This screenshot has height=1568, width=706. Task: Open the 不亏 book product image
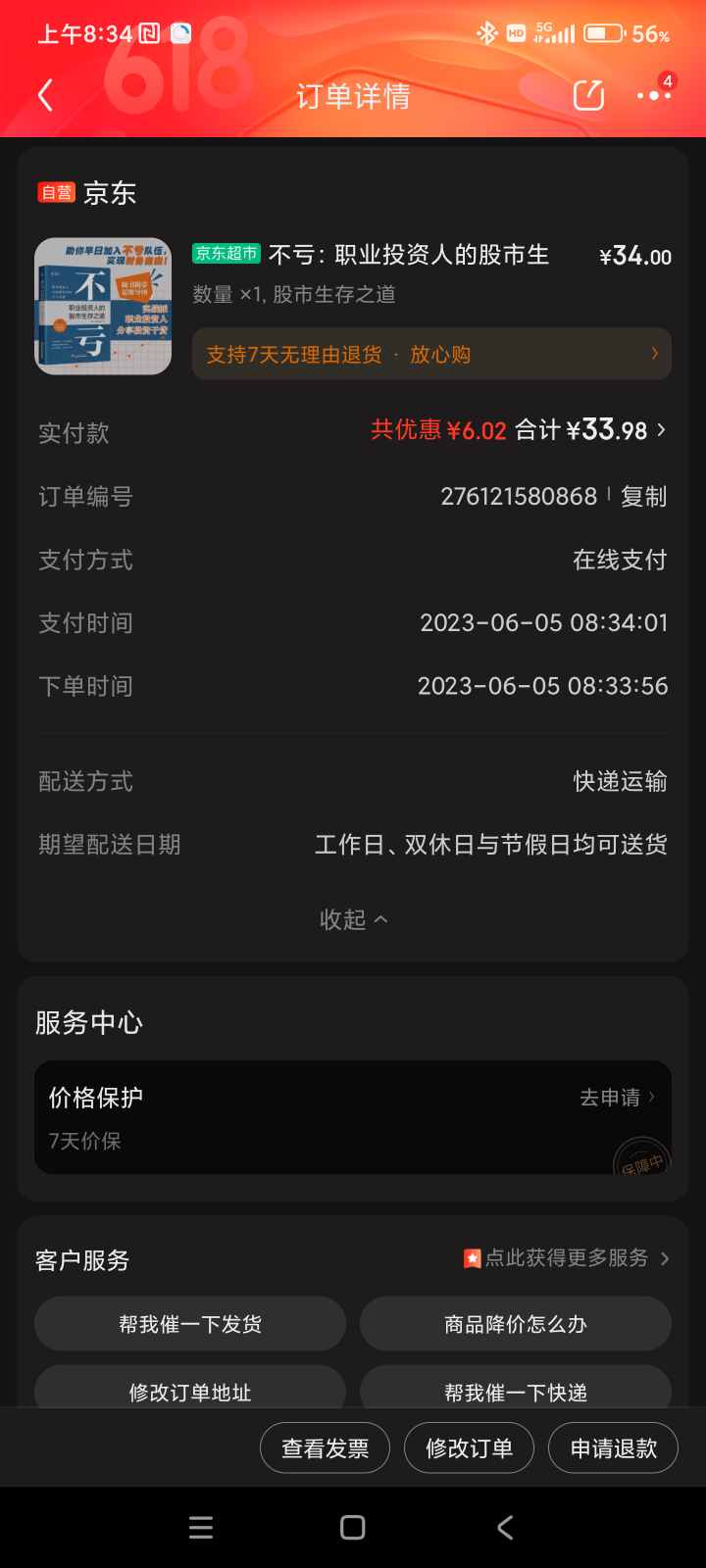[x=103, y=307]
